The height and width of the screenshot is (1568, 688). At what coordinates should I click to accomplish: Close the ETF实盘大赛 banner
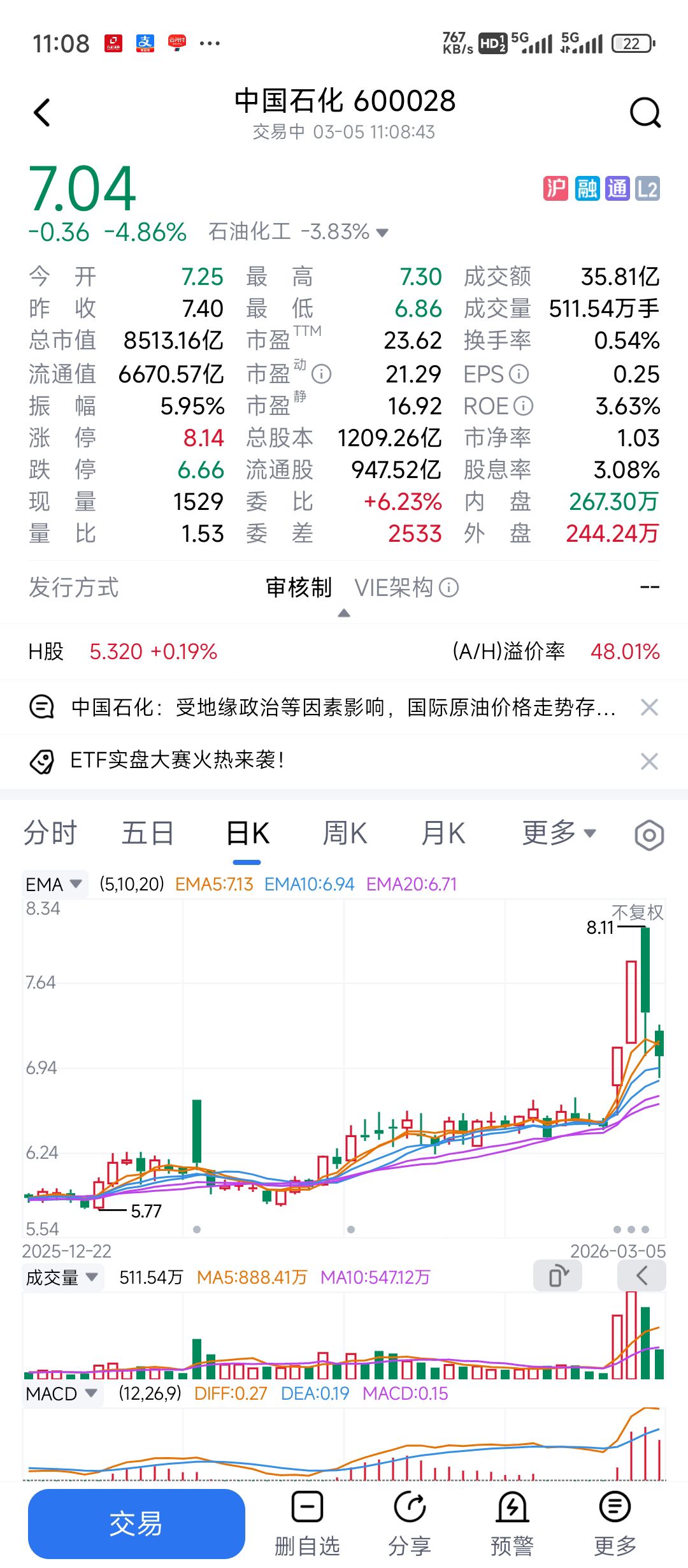(x=649, y=761)
